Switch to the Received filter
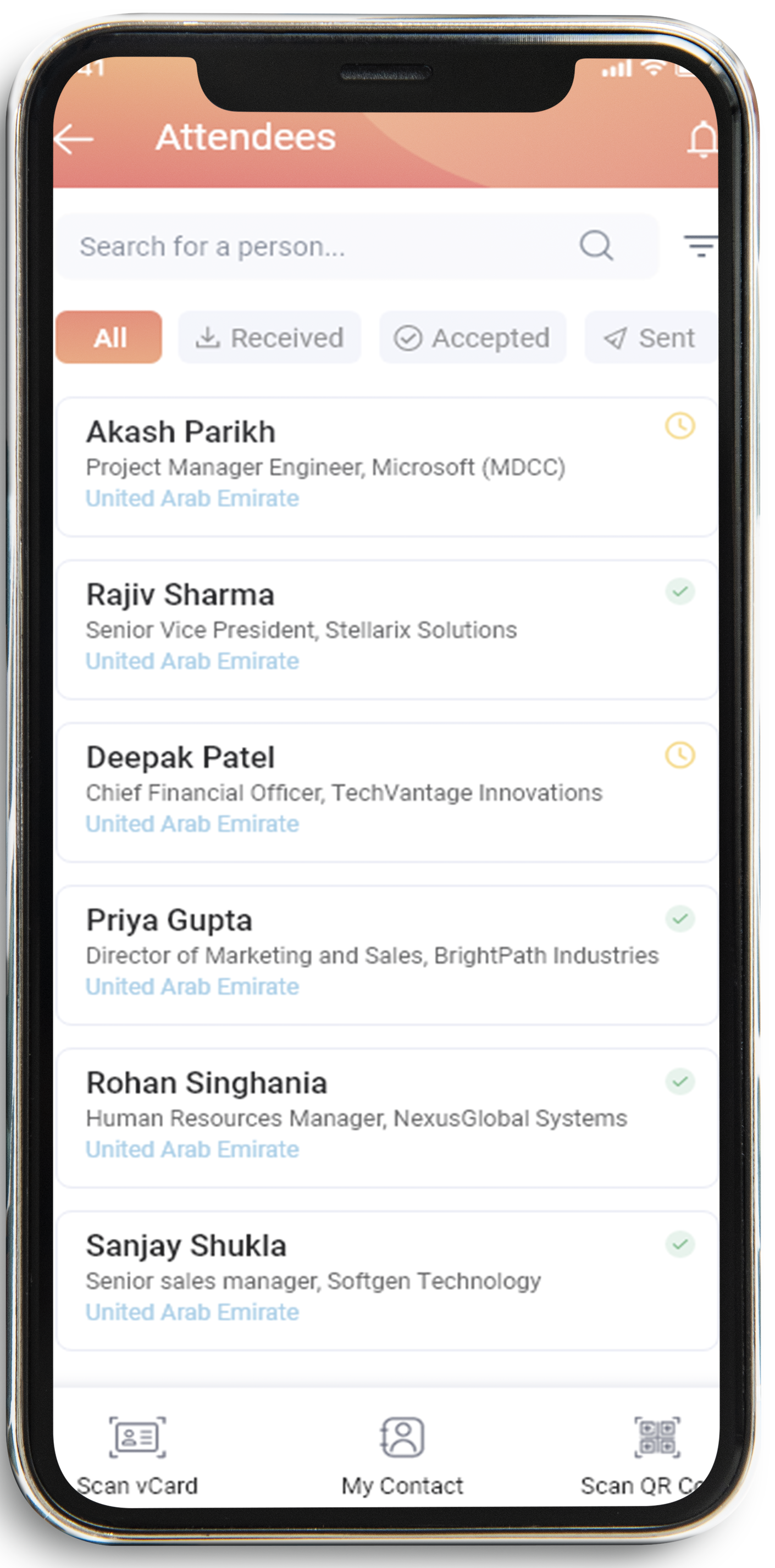This screenshot has width=775, height=1568. pos(269,337)
